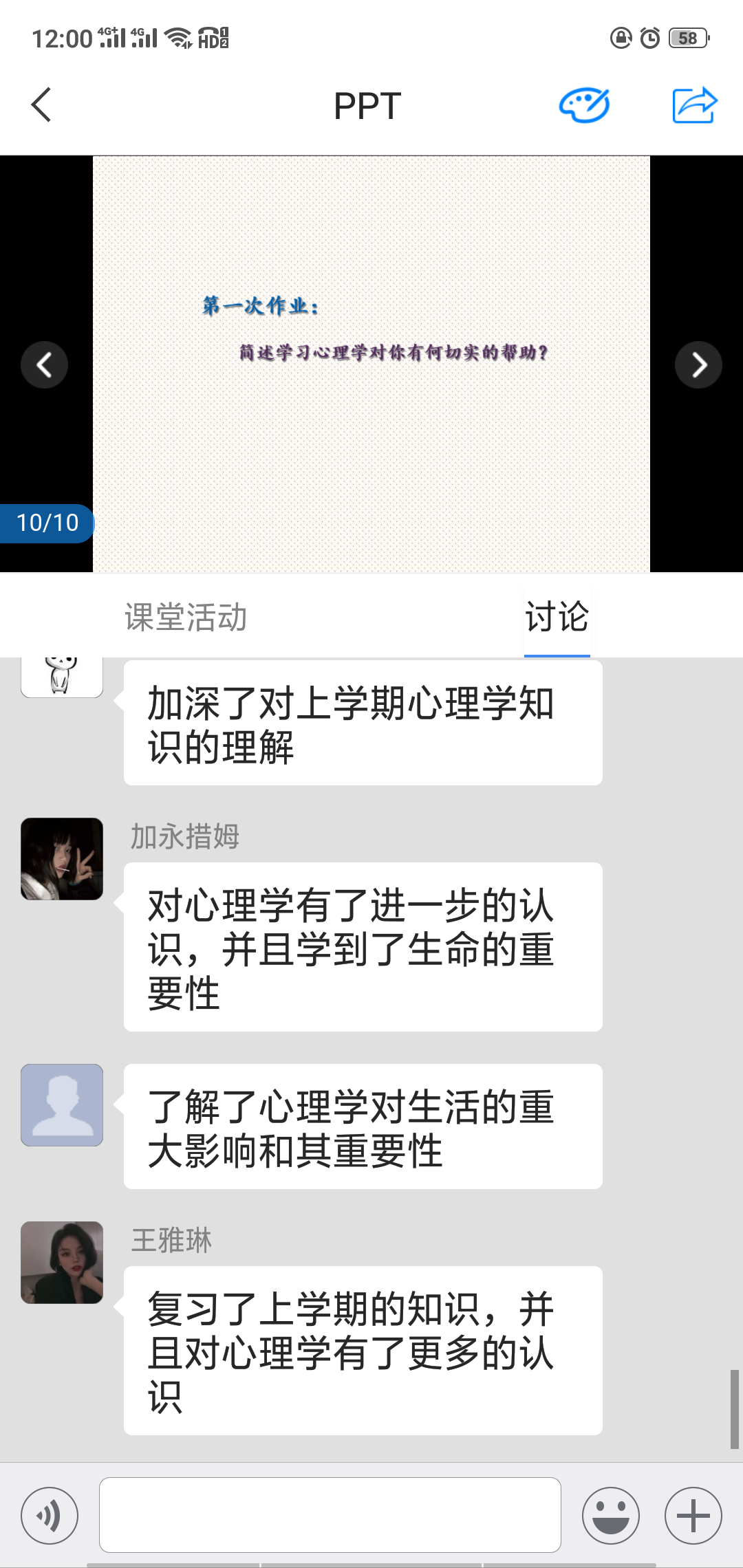This screenshot has height=1568, width=743.
Task: Focus the discussion message field
Action: tap(330, 1515)
